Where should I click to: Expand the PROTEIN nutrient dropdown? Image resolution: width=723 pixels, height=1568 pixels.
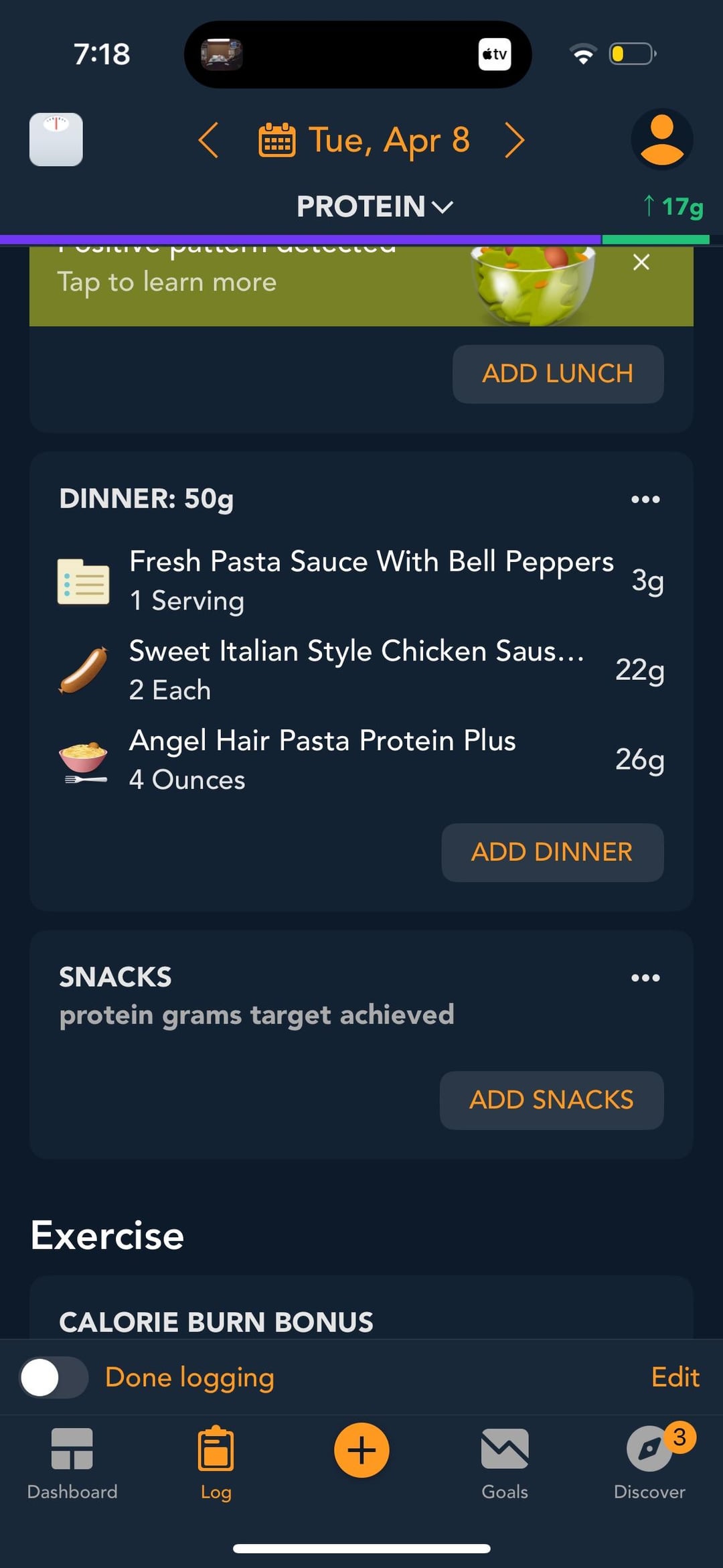pyautogui.click(x=374, y=206)
